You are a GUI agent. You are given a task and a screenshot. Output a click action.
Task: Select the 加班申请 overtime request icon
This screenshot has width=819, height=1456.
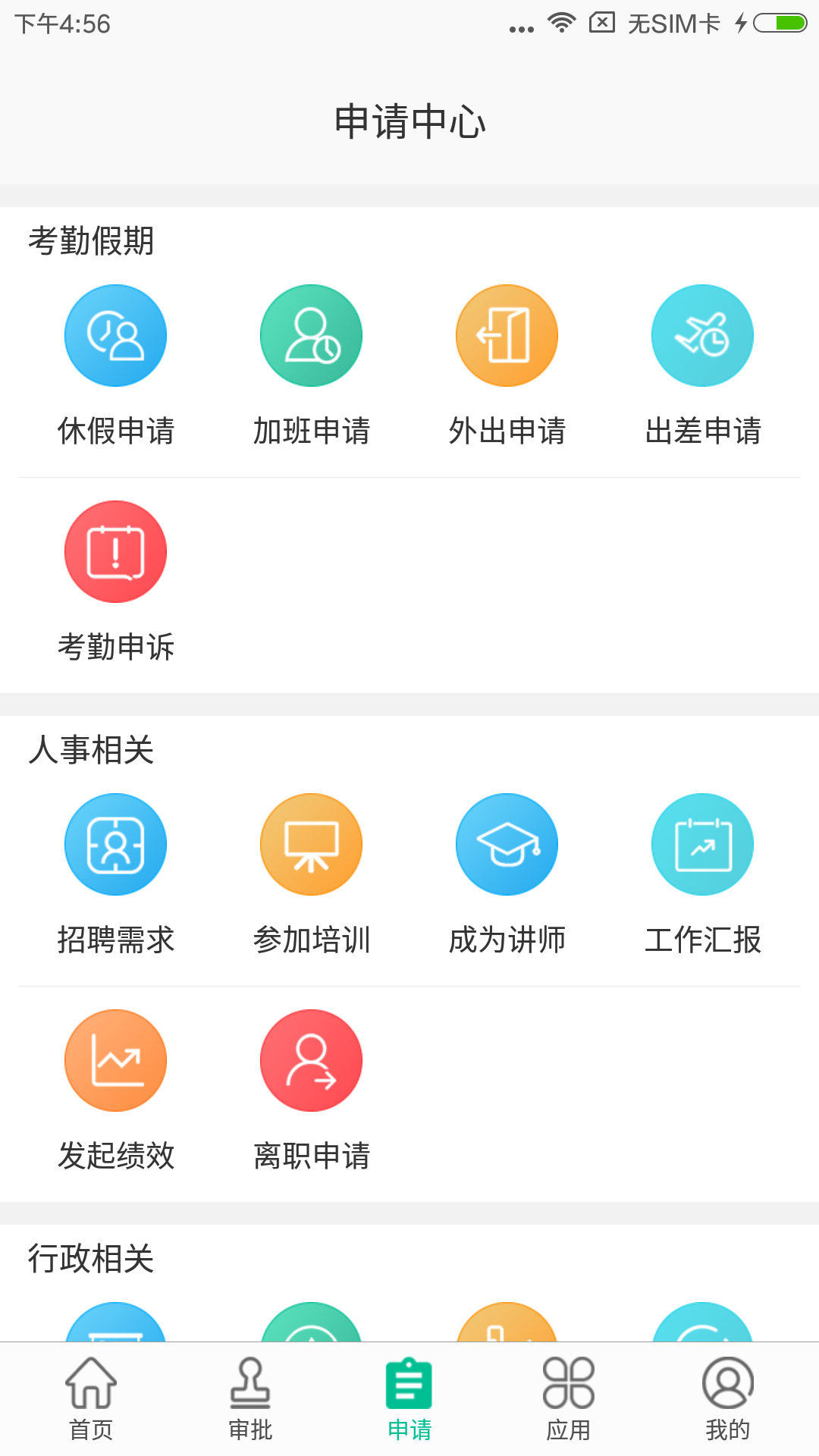(311, 335)
